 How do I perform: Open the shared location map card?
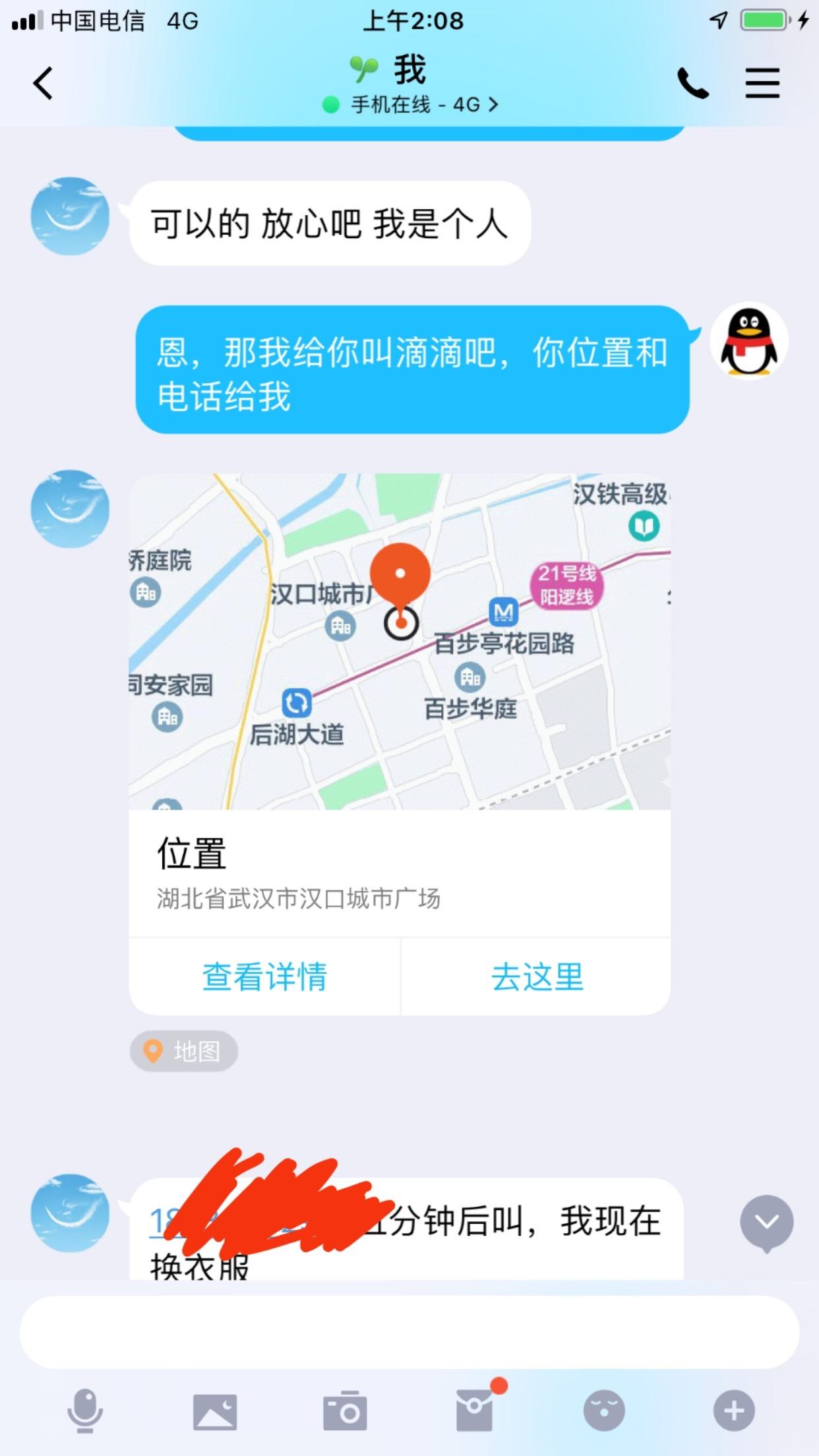tap(400, 641)
